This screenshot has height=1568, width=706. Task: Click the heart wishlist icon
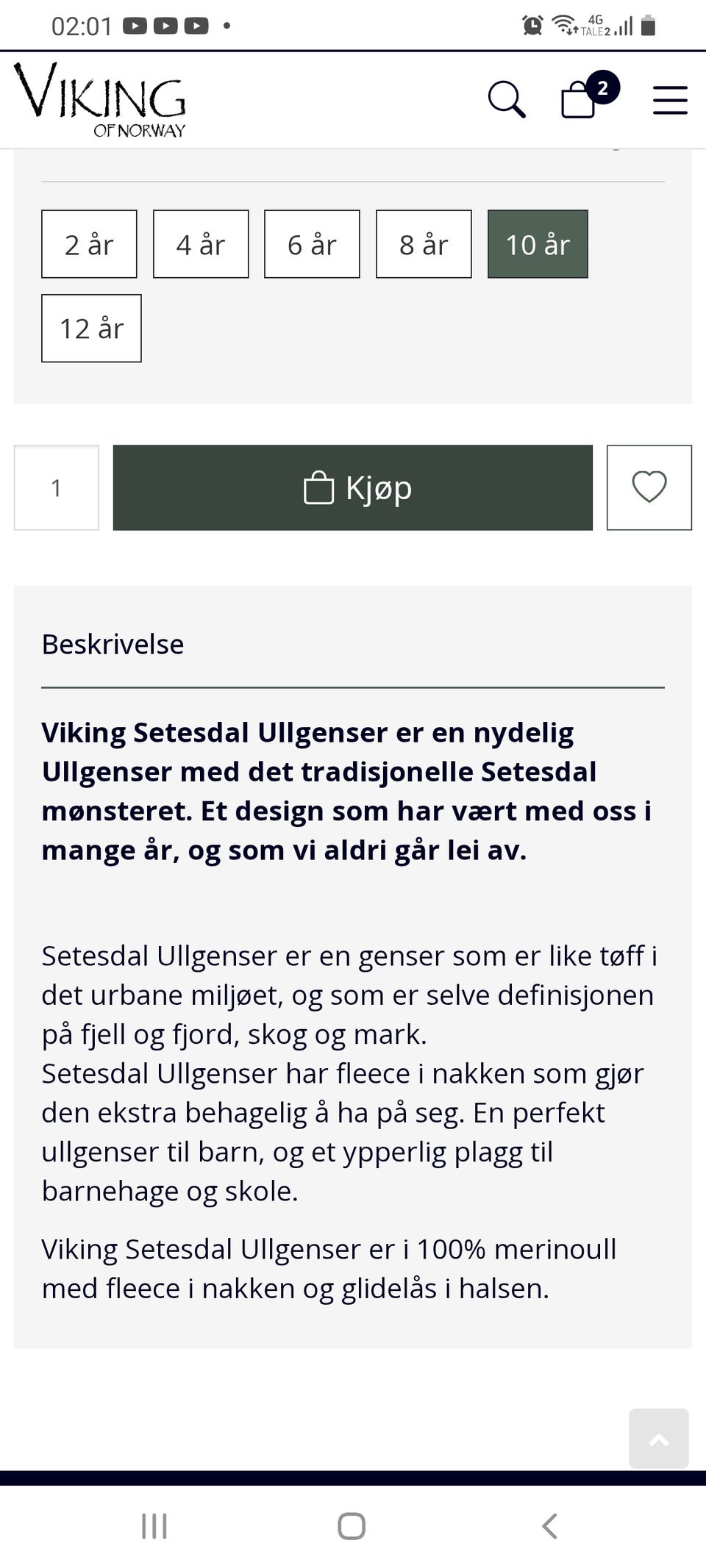tap(649, 487)
